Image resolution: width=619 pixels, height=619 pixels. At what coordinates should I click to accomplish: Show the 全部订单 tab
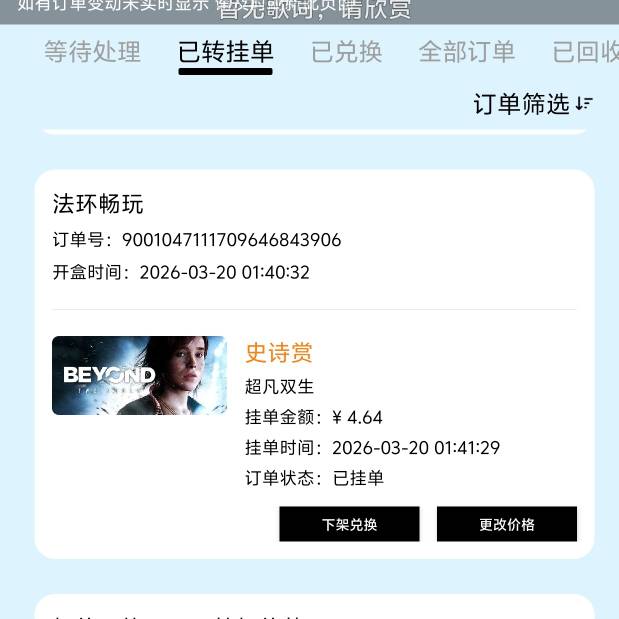tap(466, 52)
